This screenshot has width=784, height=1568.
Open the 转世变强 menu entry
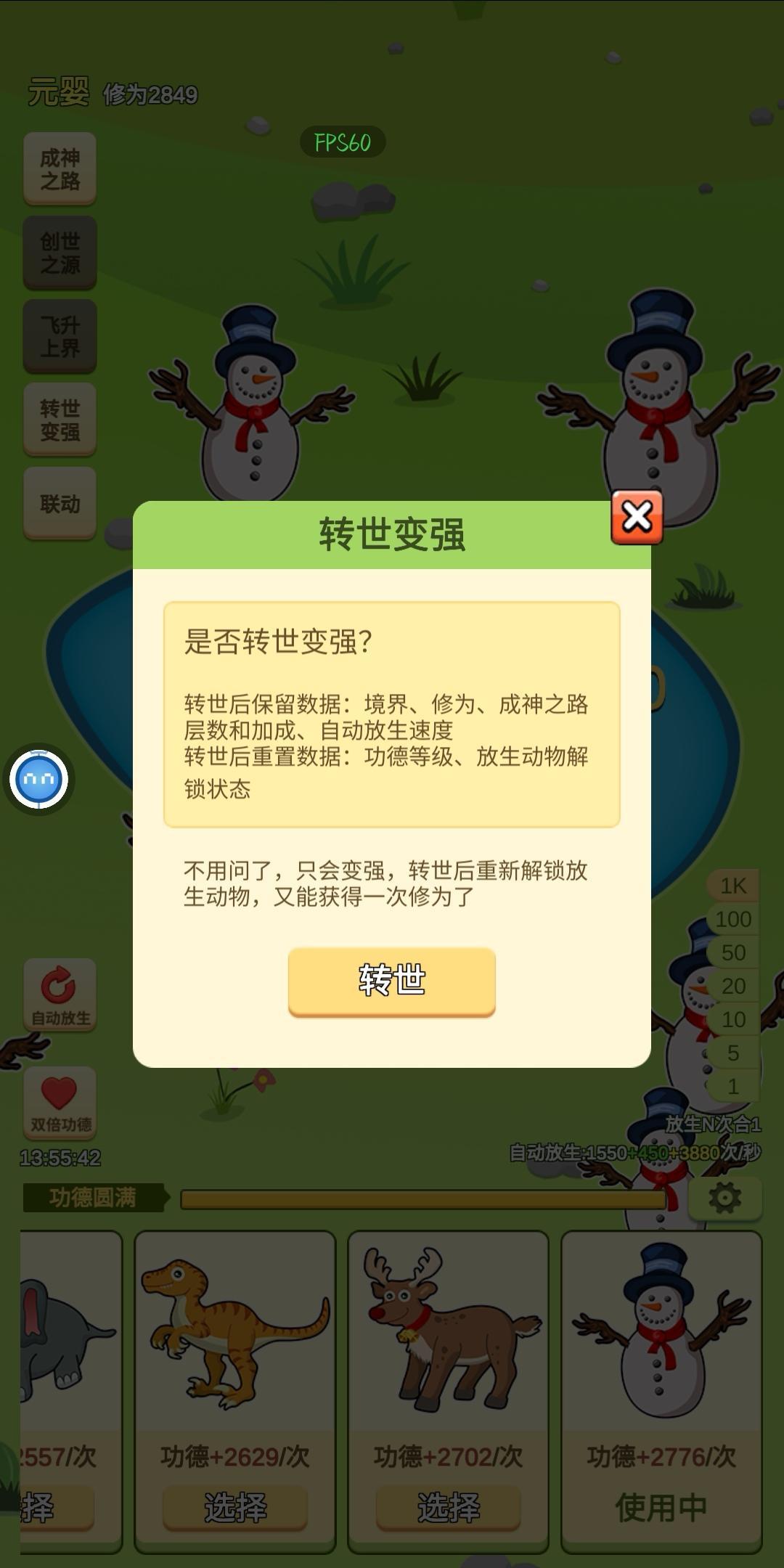[60, 419]
